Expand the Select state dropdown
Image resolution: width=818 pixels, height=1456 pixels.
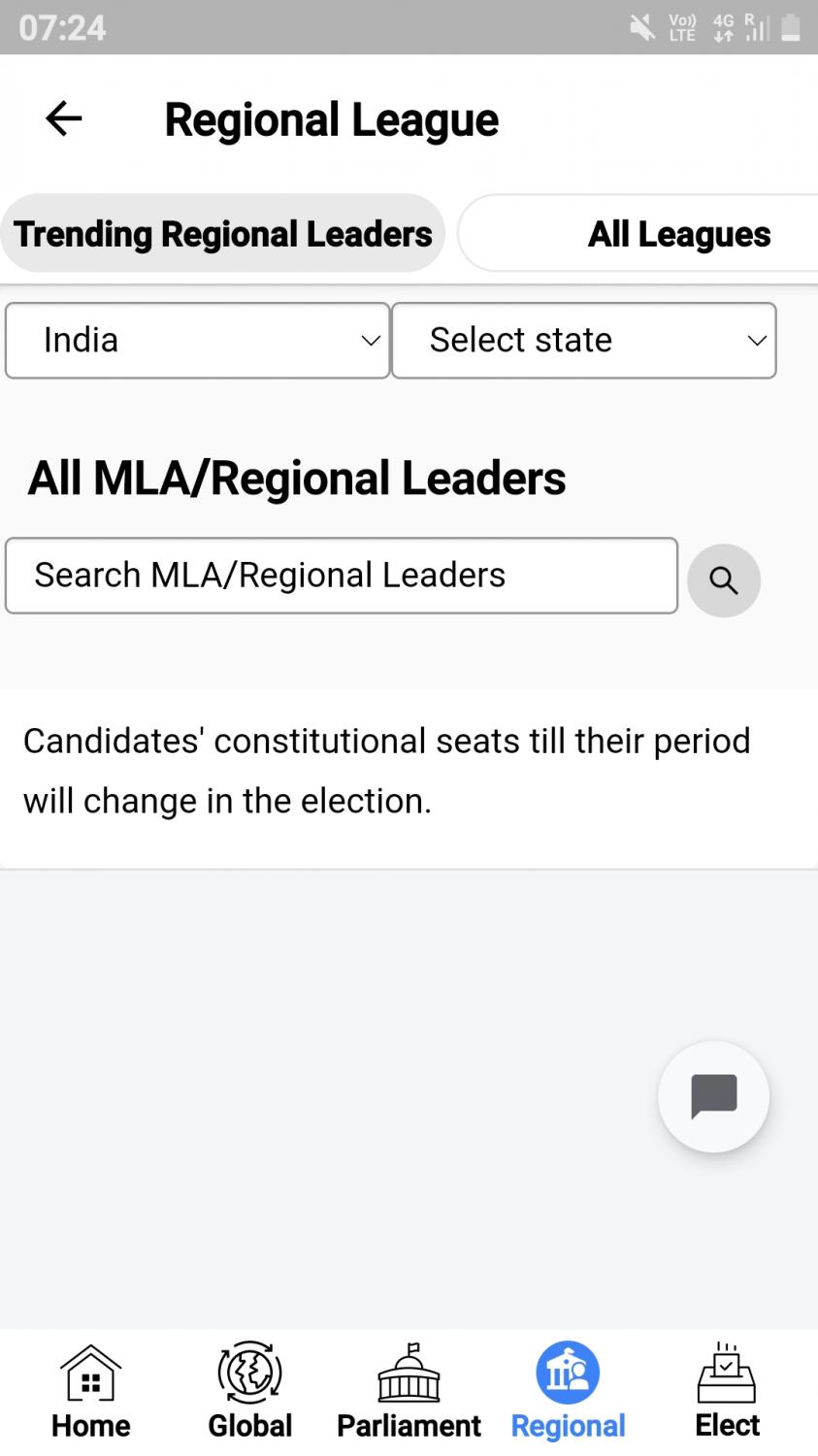tap(584, 341)
